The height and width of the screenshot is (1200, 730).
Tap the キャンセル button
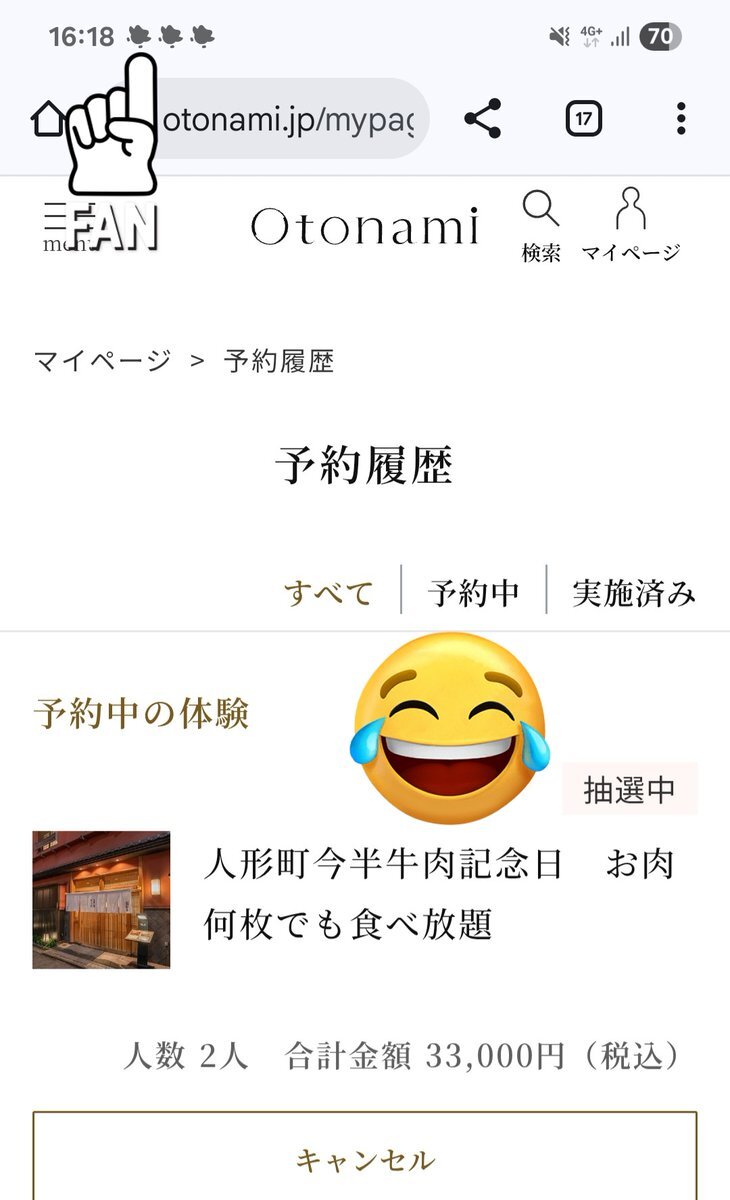click(x=364, y=1160)
